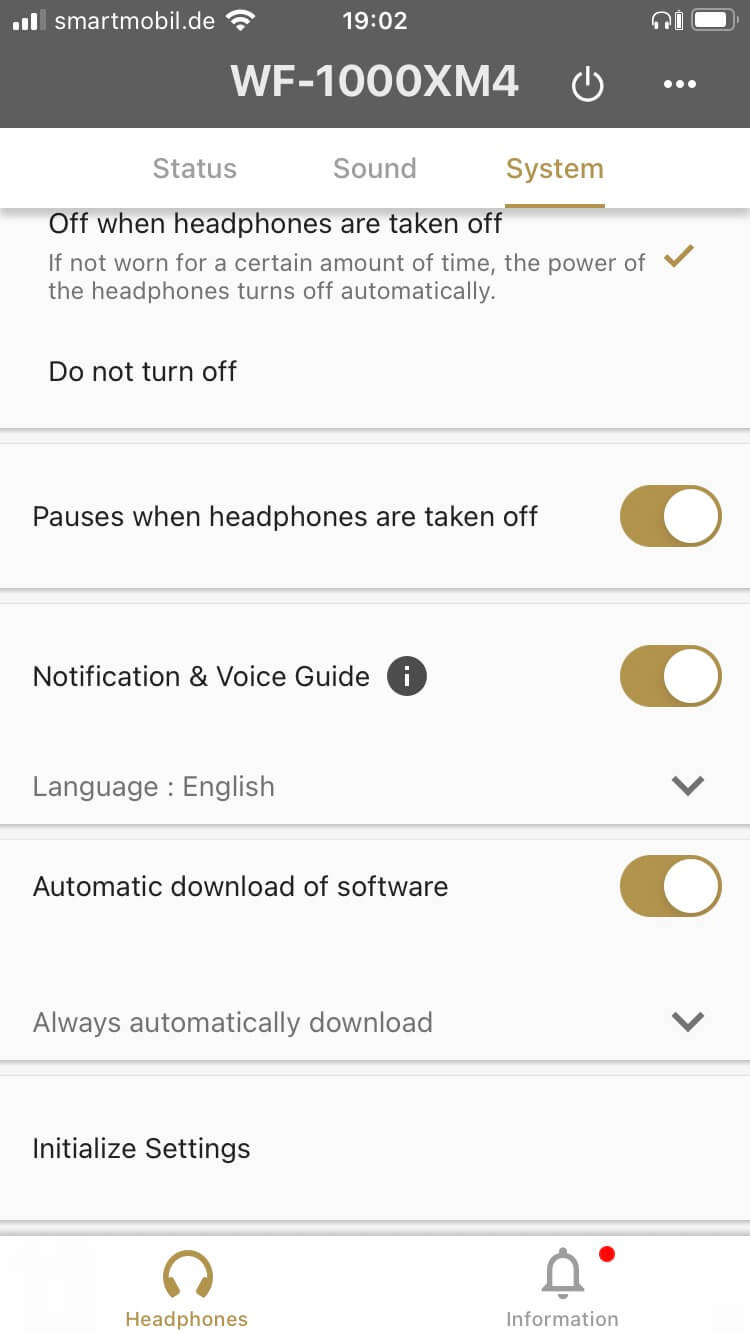Turn off Notification & Voice Guide
The image size is (750, 1334).
click(670, 676)
